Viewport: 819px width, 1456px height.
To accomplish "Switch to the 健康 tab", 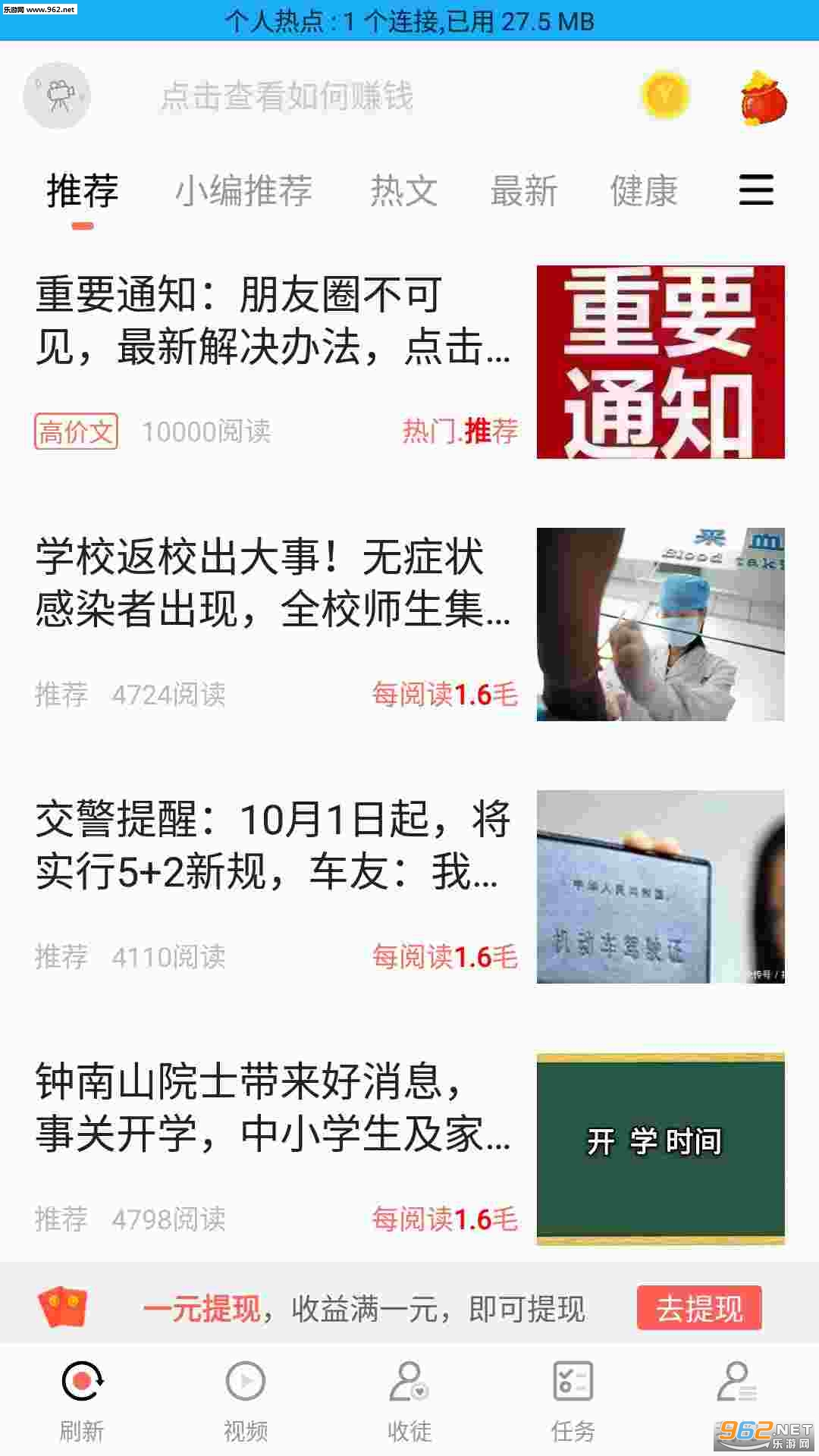I will [x=643, y=190].
